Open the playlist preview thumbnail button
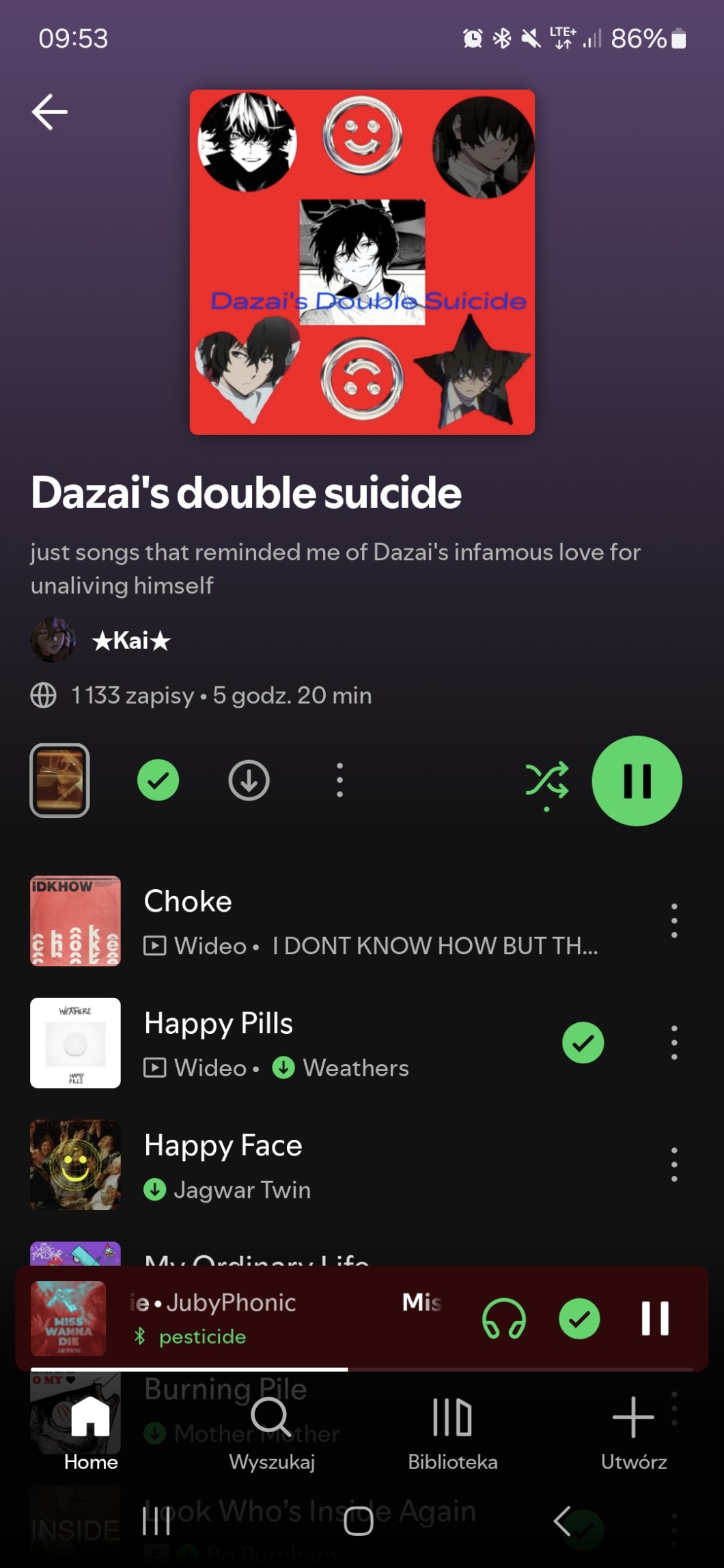This screenshot has width=724, height=1568. pos(59,780)
